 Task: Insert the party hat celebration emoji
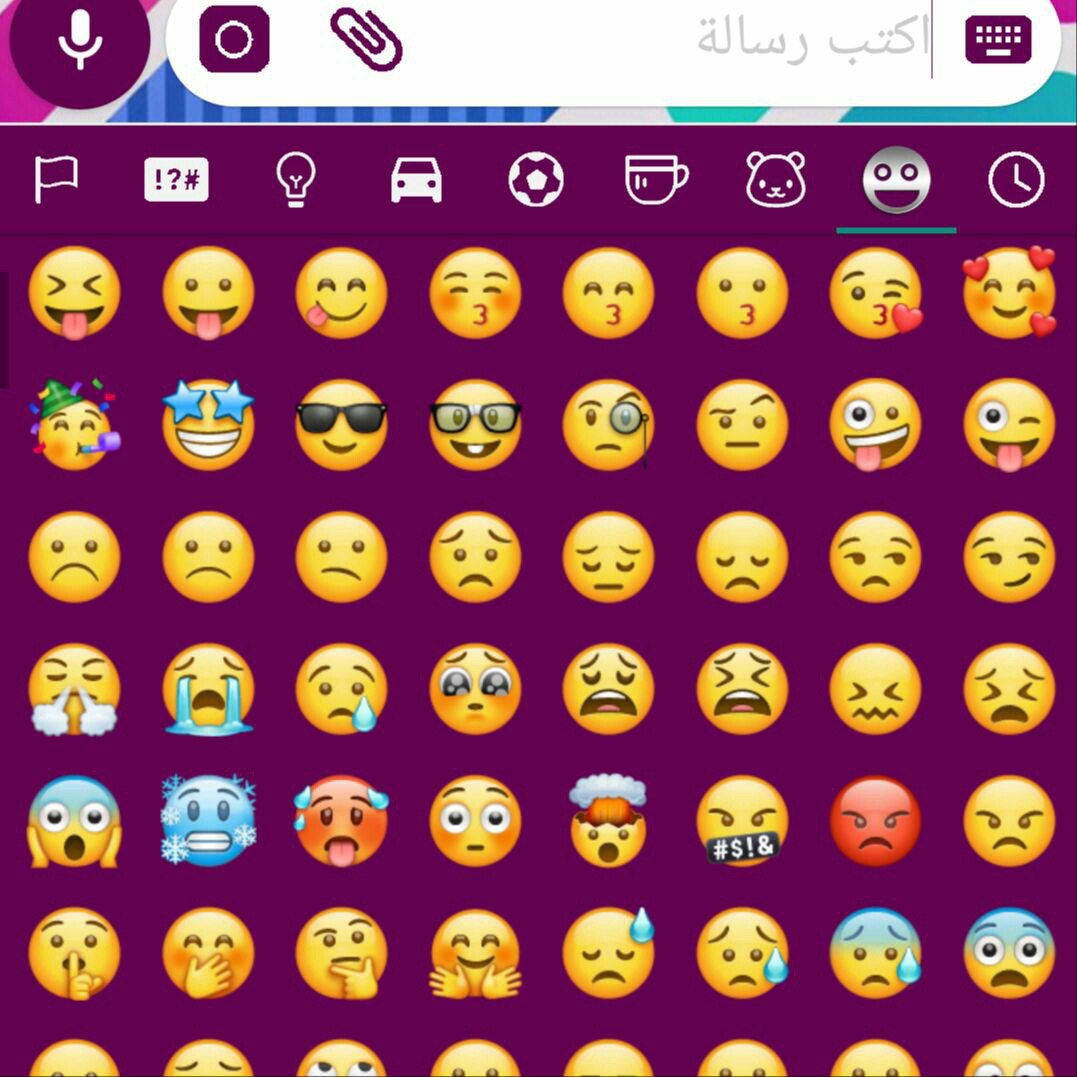click(x=74, y=425)
